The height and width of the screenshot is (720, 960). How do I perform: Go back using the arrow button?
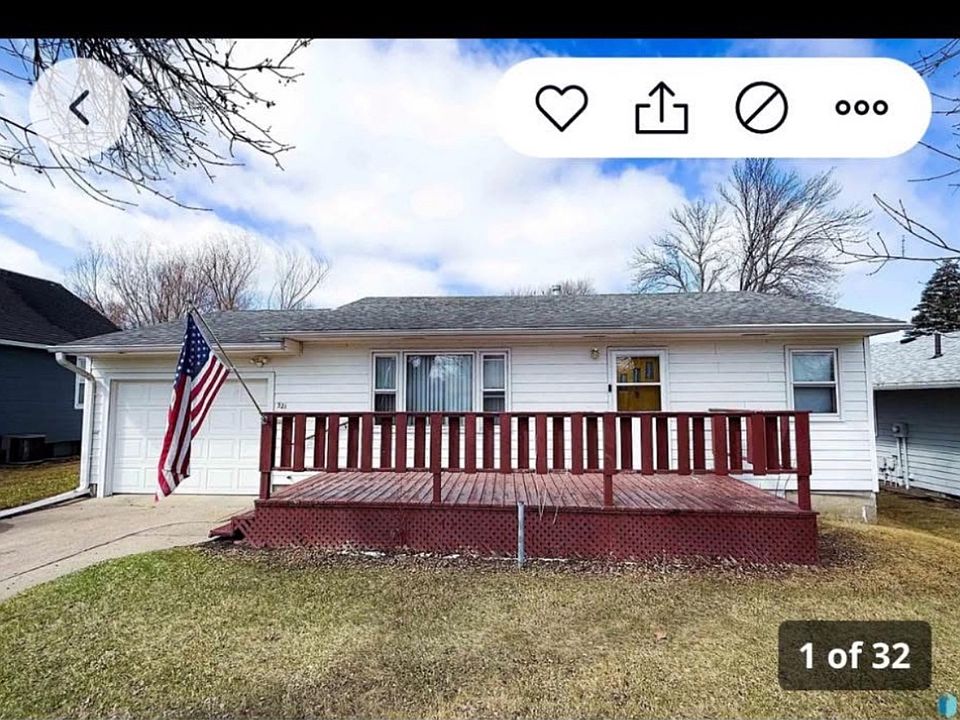79,107
